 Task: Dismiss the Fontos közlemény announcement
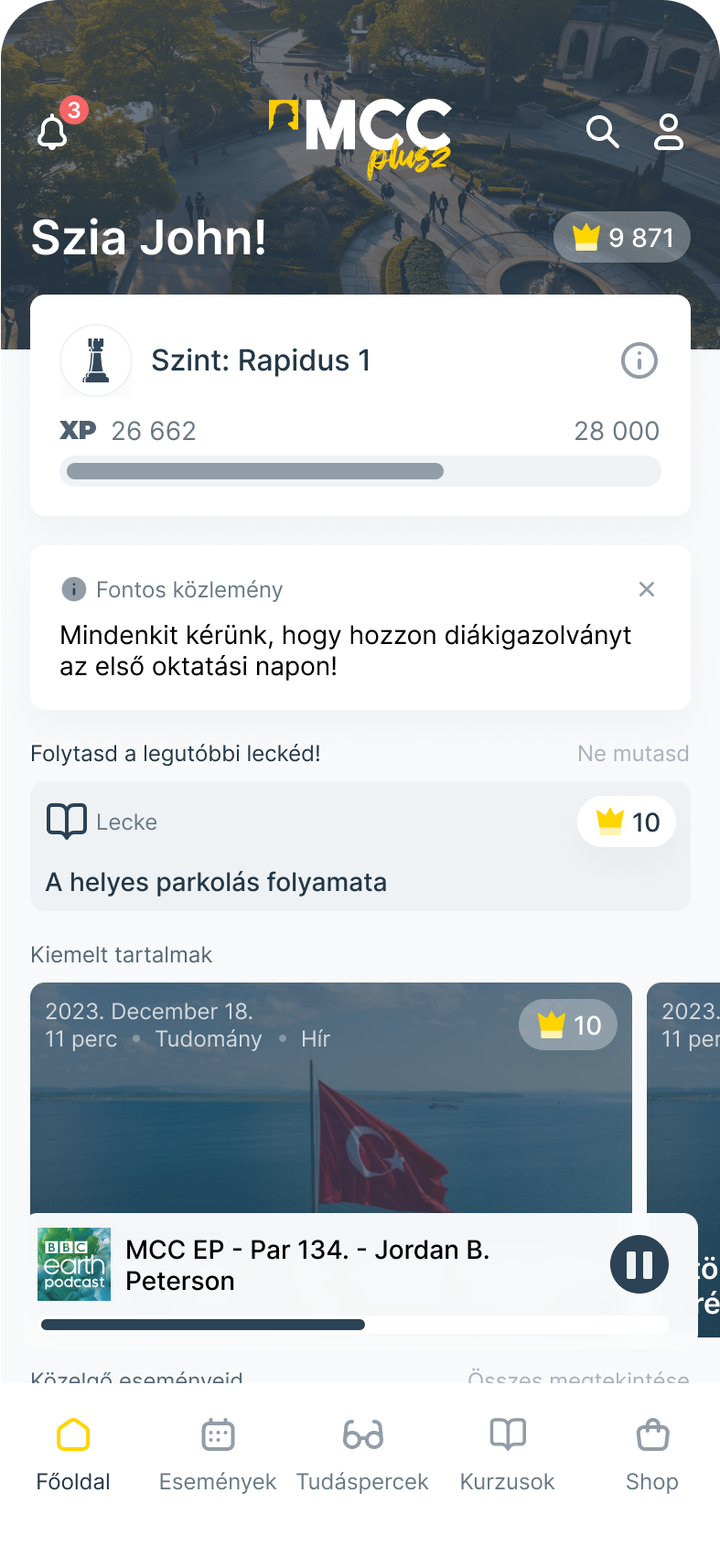[x=647, y=589]
